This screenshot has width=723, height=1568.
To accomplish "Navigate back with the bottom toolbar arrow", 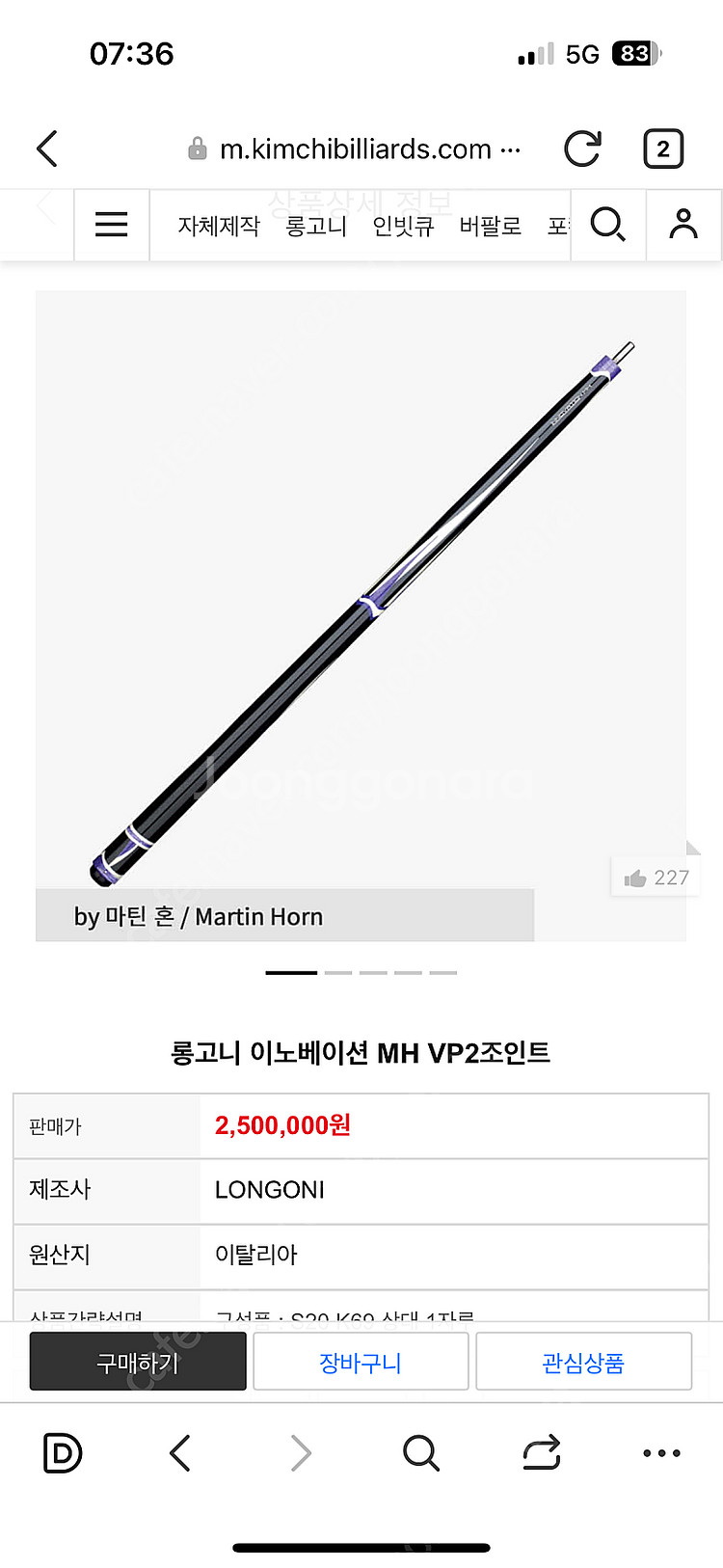I will point(180,1452).
